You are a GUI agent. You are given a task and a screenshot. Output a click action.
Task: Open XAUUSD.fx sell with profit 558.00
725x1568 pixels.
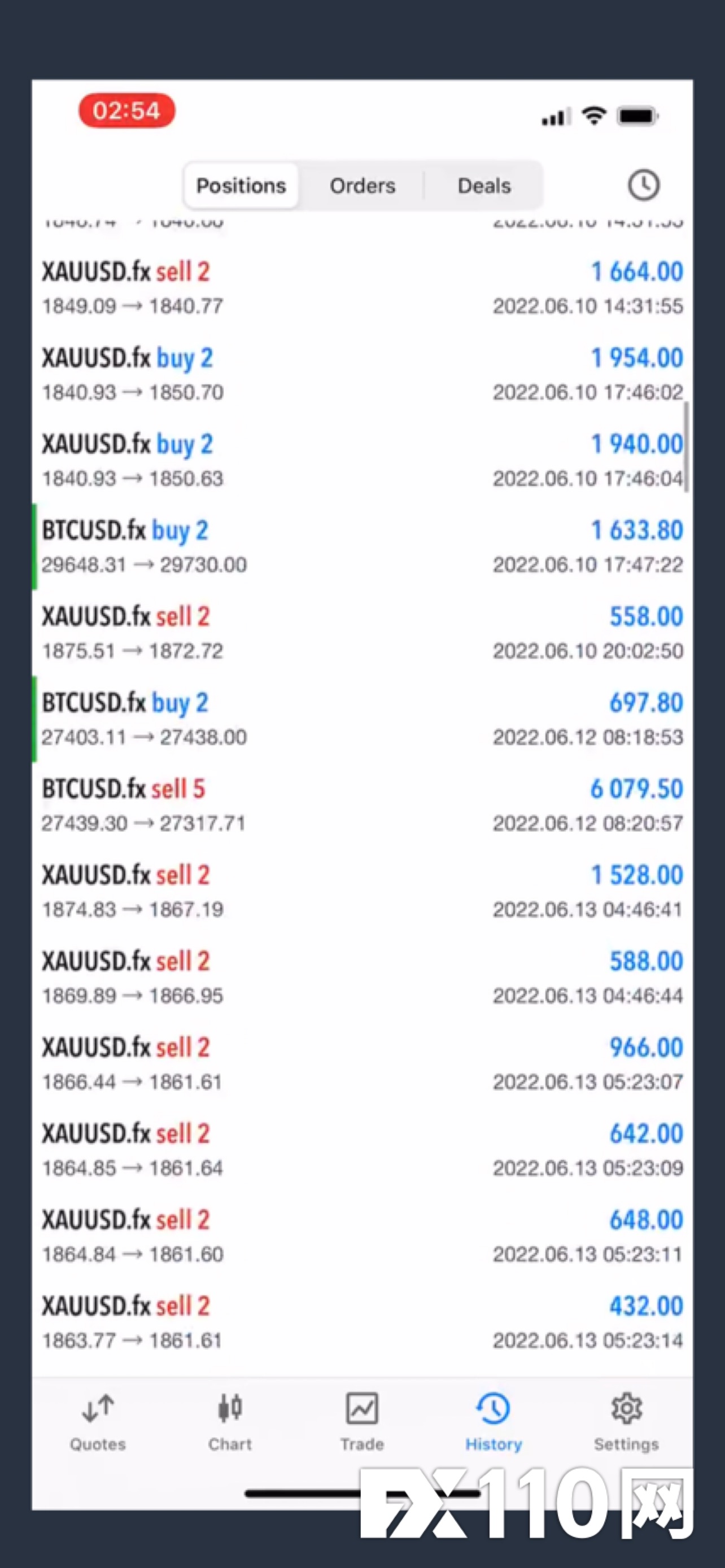[x=362, y=633]
